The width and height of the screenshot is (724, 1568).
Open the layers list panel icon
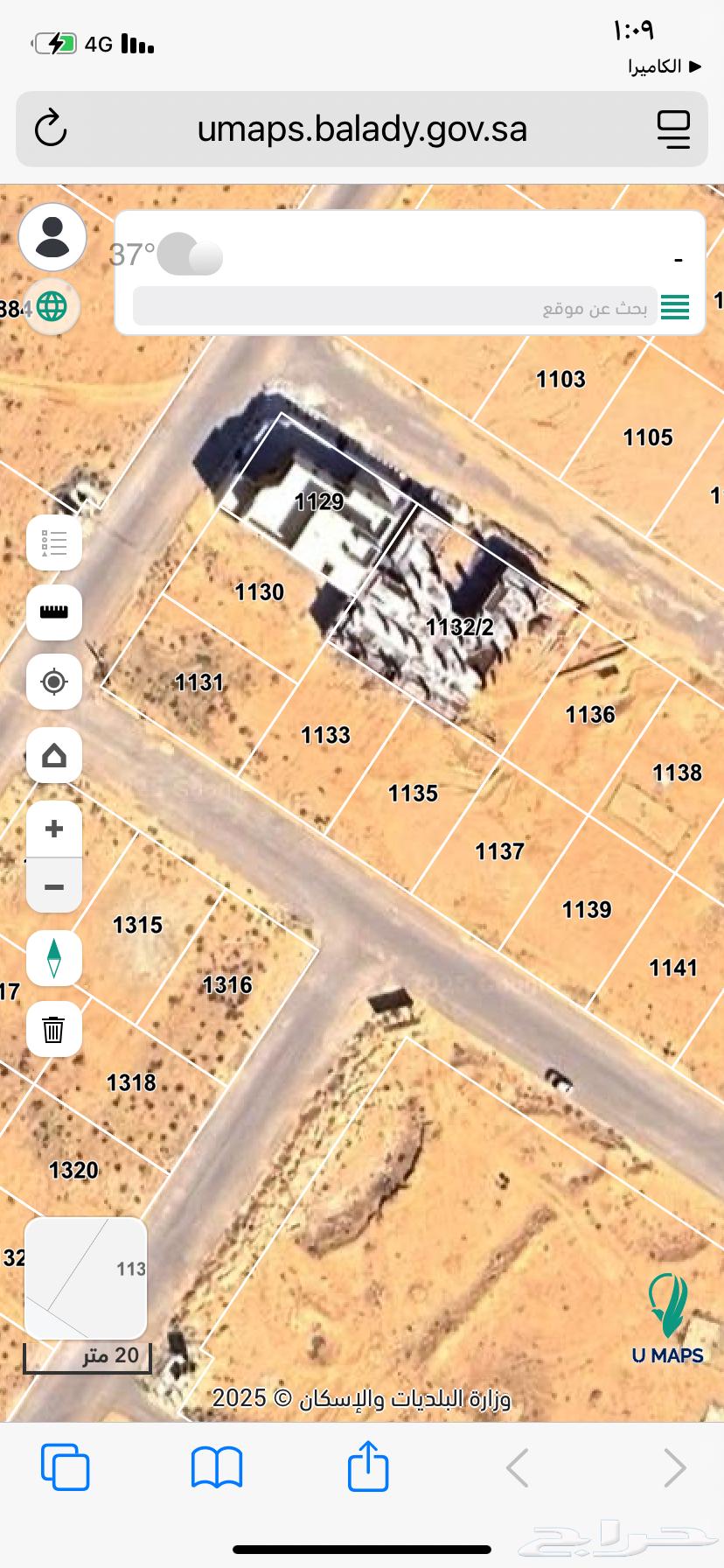tap(53, 542)
